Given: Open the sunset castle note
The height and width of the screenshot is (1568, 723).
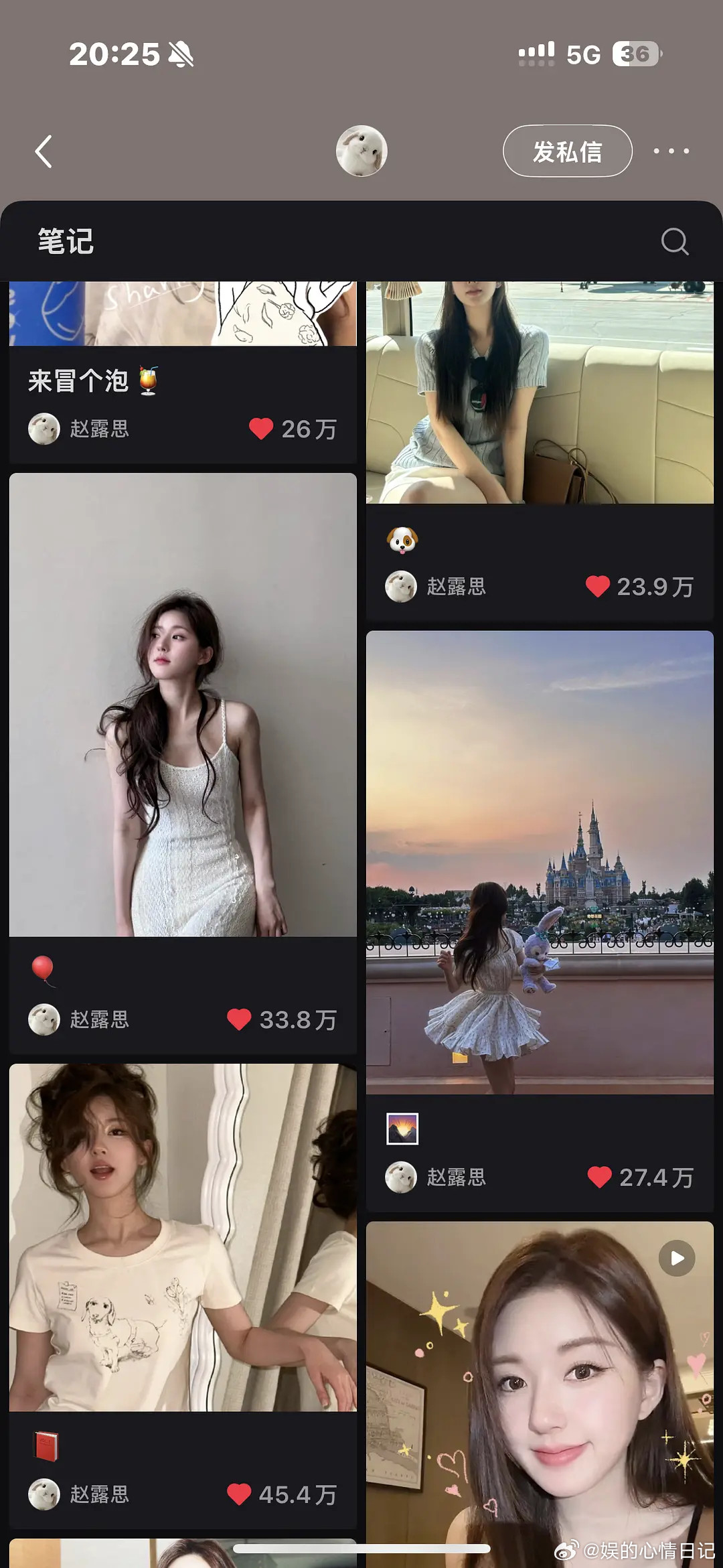Looking at the screenshot, I should tap(540, 862).
